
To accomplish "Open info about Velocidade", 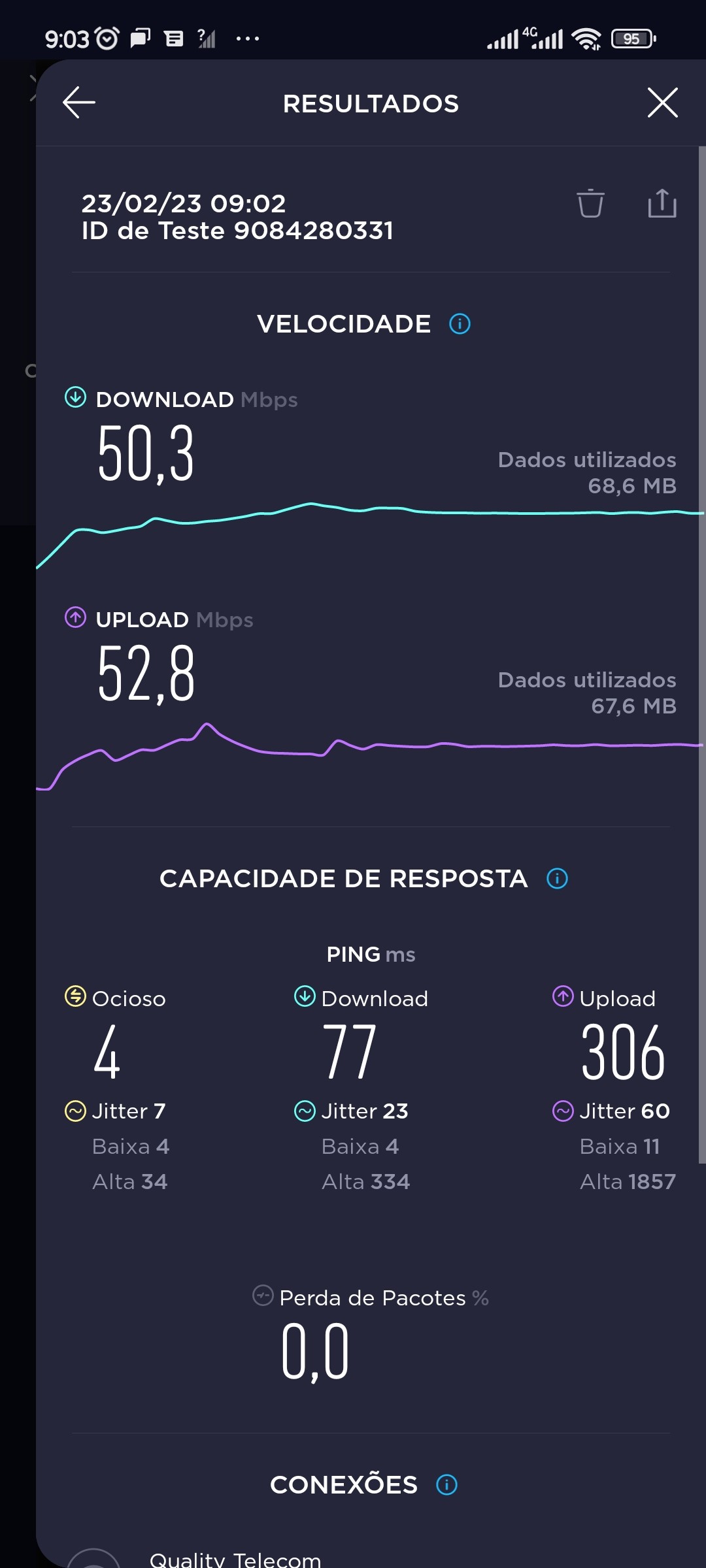I will [460, 323].
